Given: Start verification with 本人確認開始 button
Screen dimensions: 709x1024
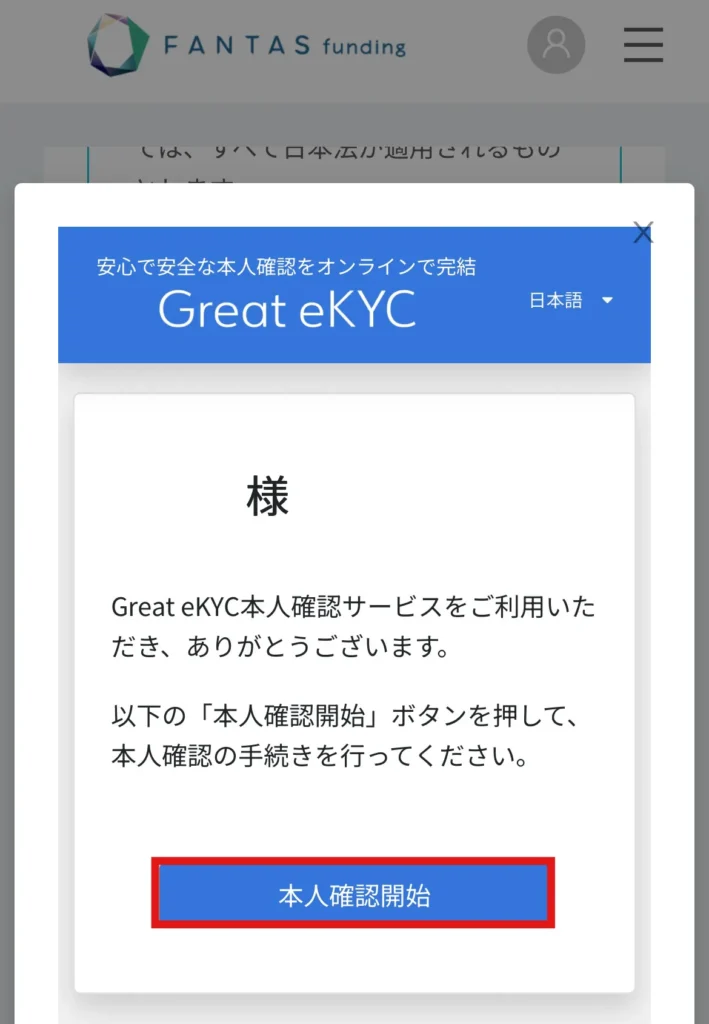Looking at the screenshot, I should [353, 894].
